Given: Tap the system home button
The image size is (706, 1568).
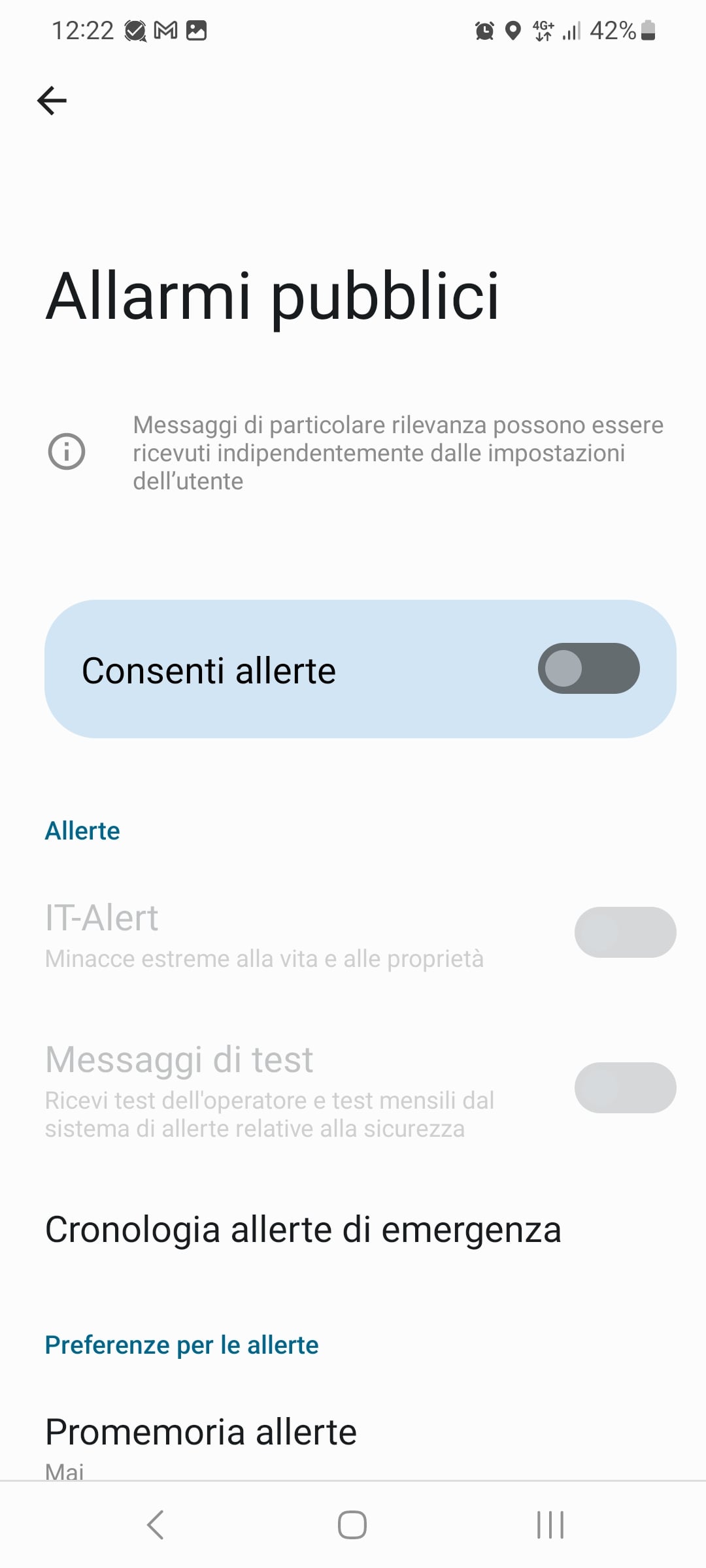Looking at the screenshot, I should (352, 1525).
